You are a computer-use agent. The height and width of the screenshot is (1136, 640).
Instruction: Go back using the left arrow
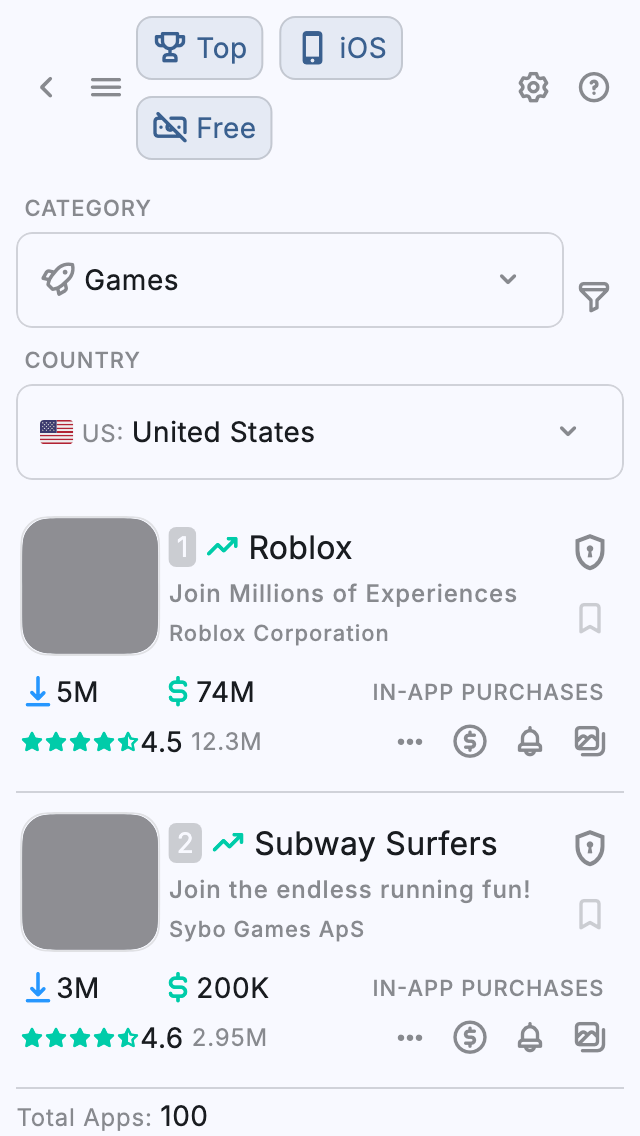pyautogui.click(x=46, y=88)
